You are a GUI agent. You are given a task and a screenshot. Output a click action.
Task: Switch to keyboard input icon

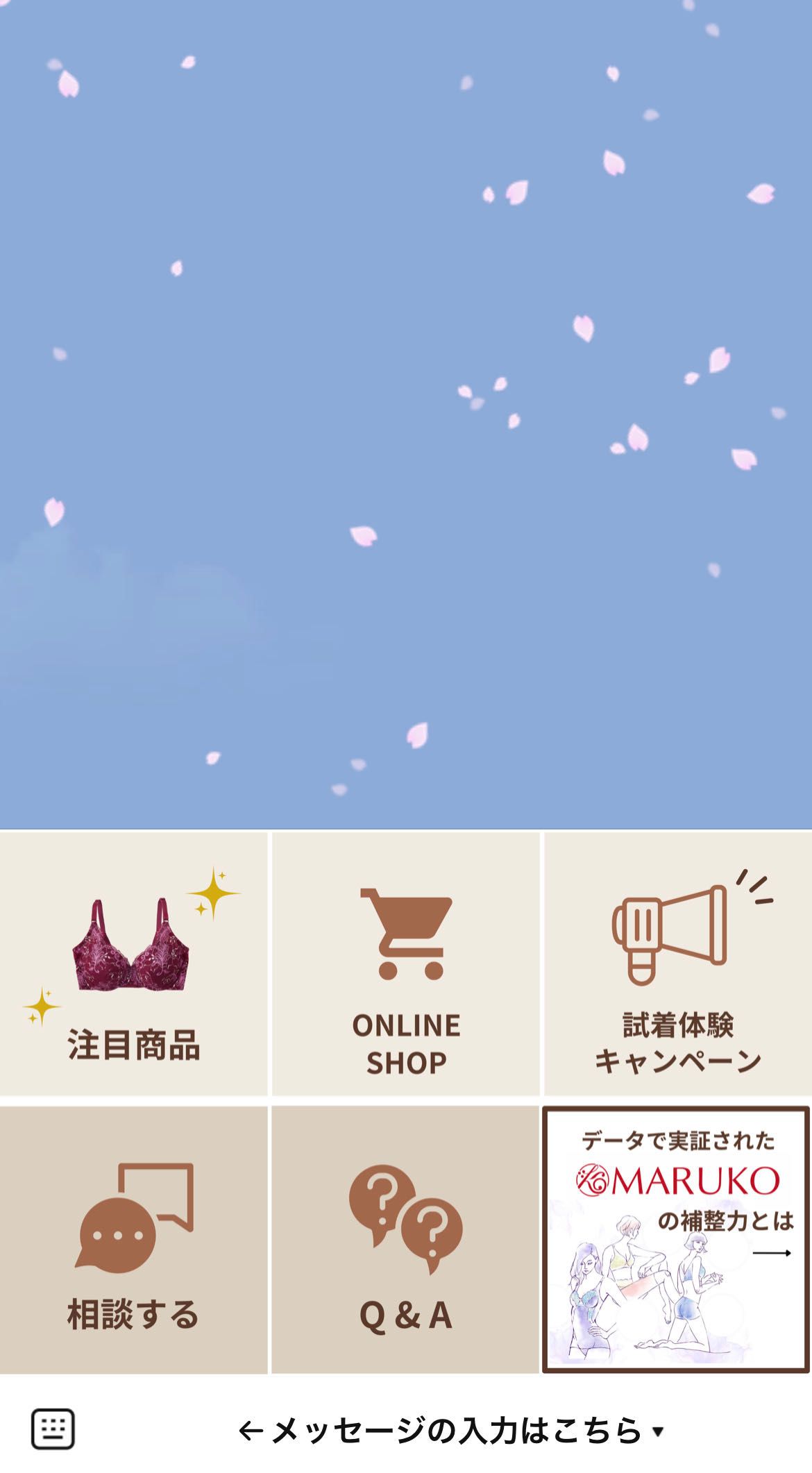(x=53, y=1429)
